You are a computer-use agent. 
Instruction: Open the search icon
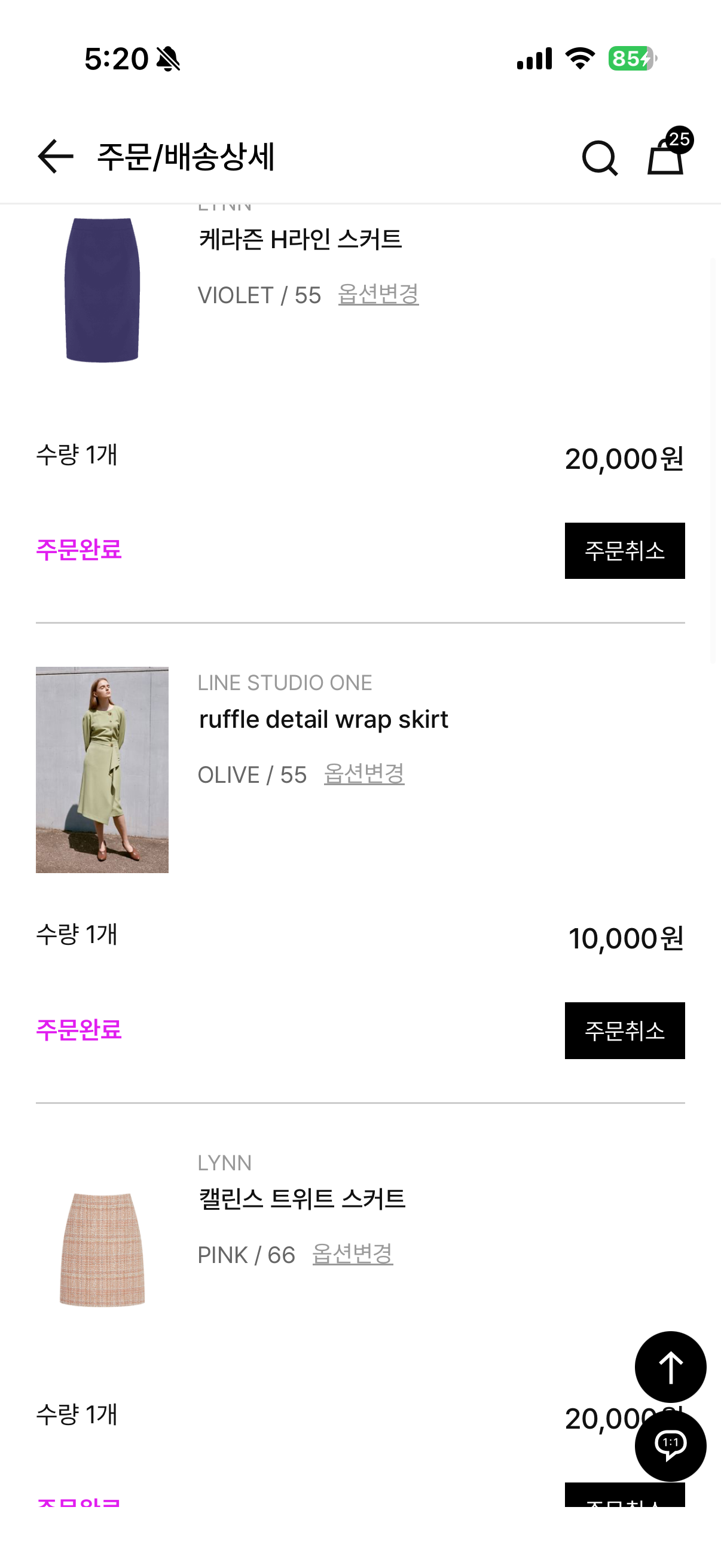coord(599,158)
